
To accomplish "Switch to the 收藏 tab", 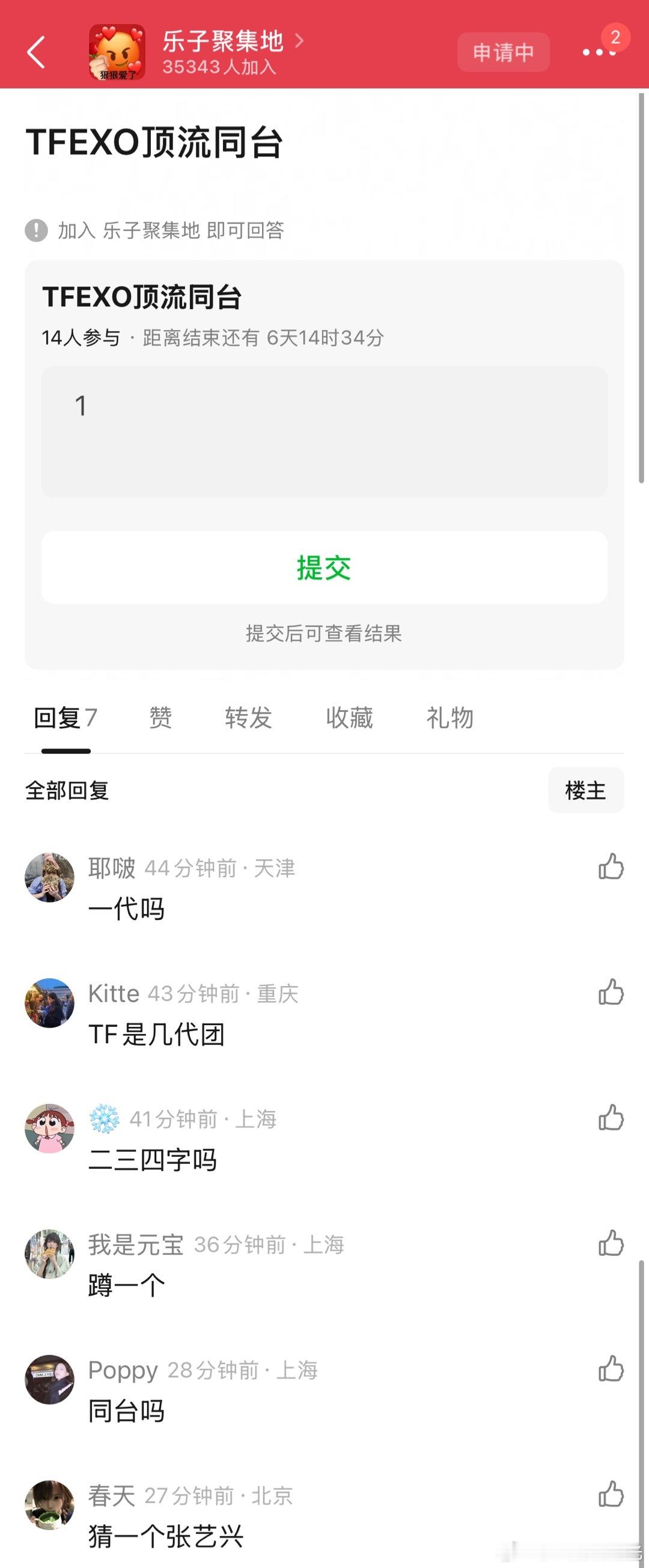I will pyautogui.click(x=349, y=717).
